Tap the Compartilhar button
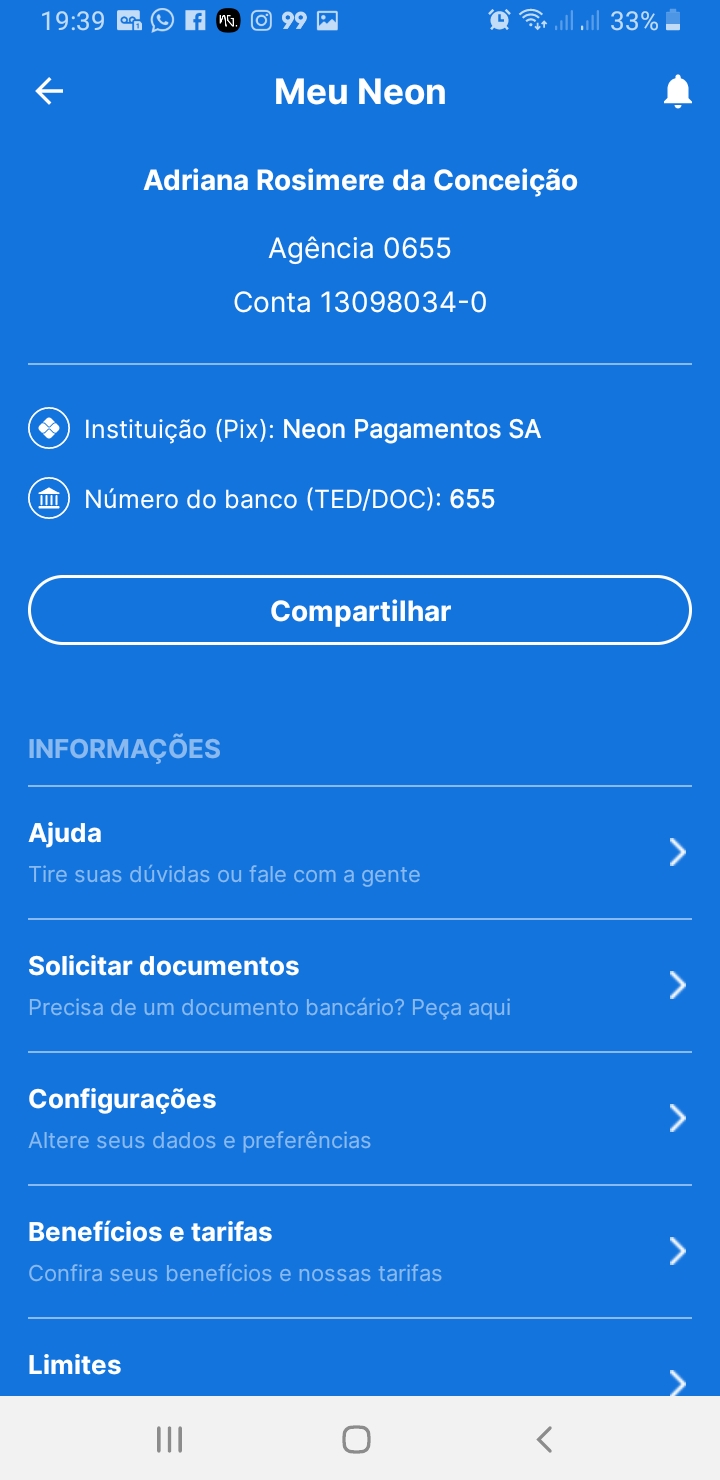 [360, 611]
